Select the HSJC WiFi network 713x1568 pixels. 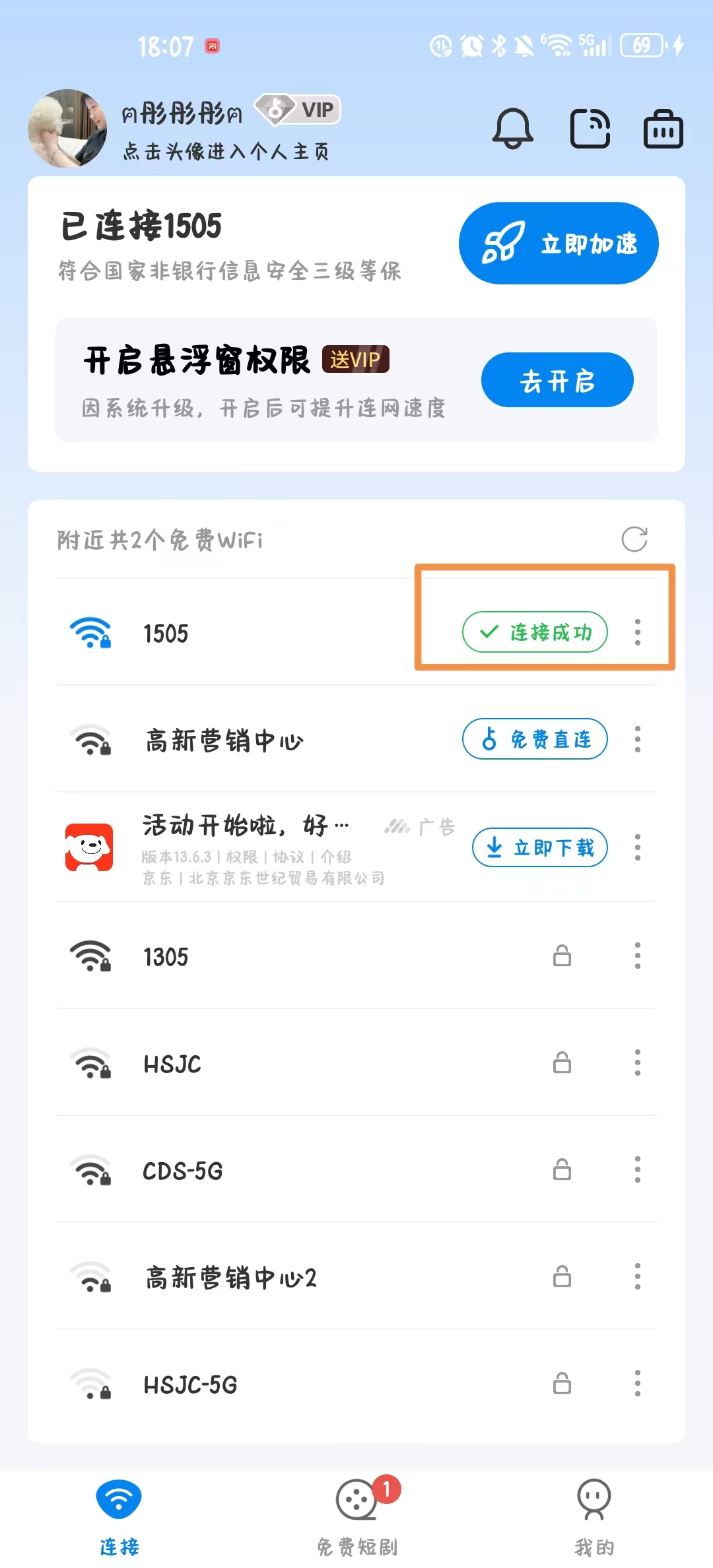(x=172, y=1064)
